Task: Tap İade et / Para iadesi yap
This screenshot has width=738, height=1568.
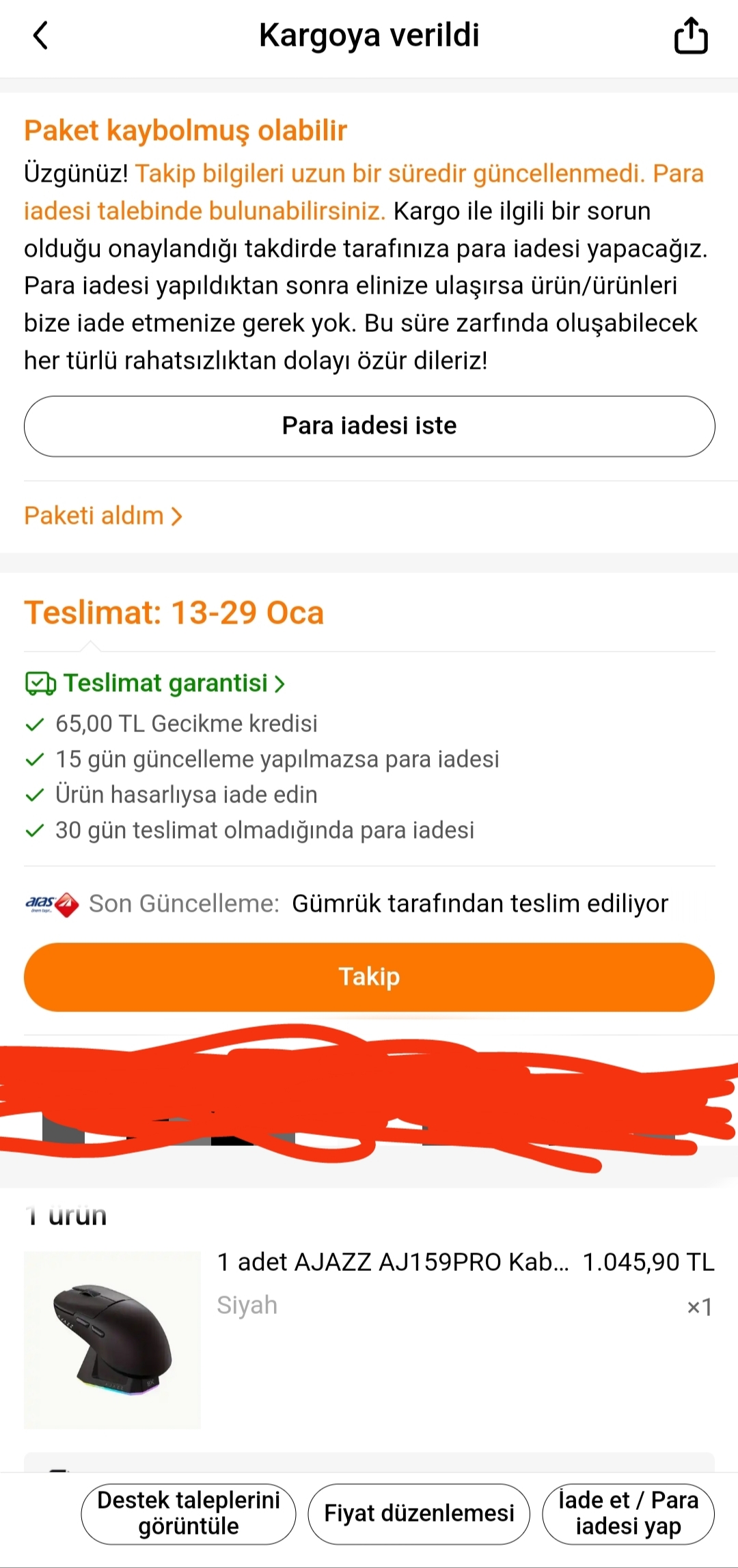Action: click(x=628, y=1513)
